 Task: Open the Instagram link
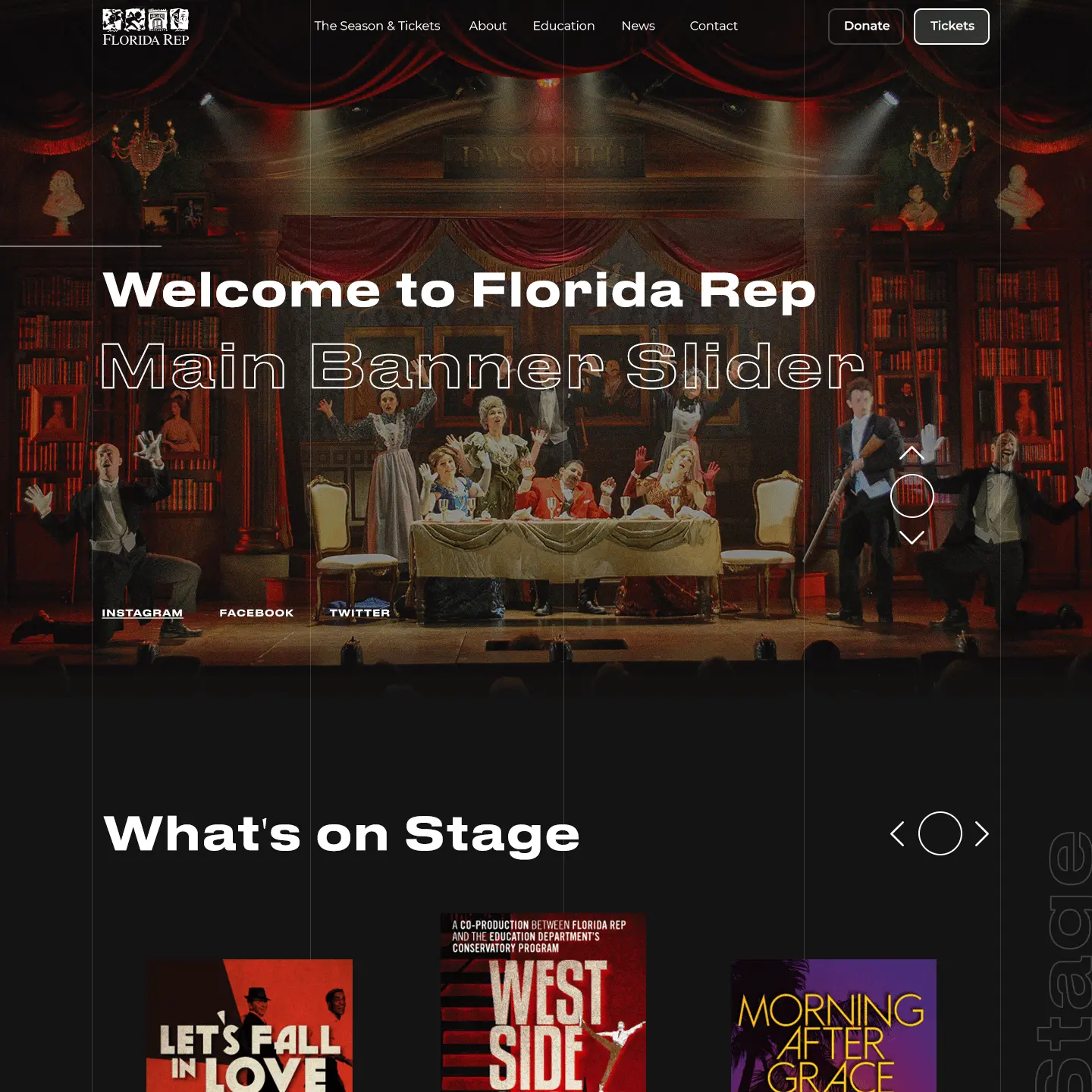pos(143,613)
